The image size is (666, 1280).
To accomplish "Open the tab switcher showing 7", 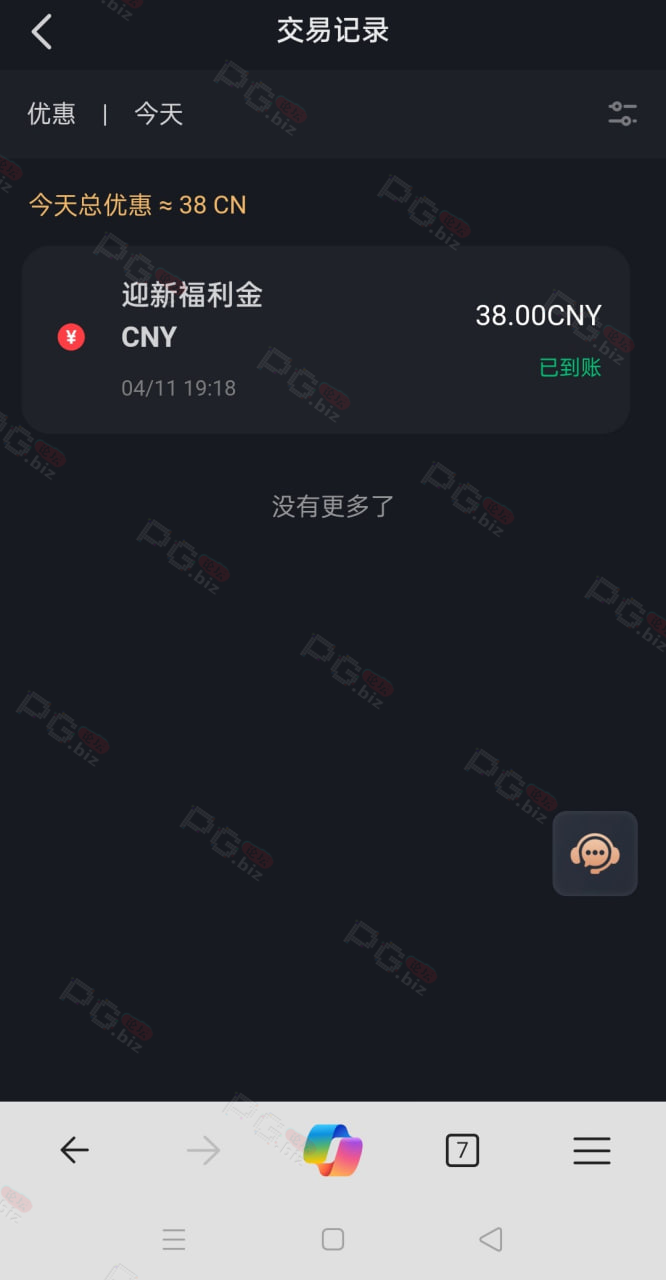I will (x=462, y=1151).
